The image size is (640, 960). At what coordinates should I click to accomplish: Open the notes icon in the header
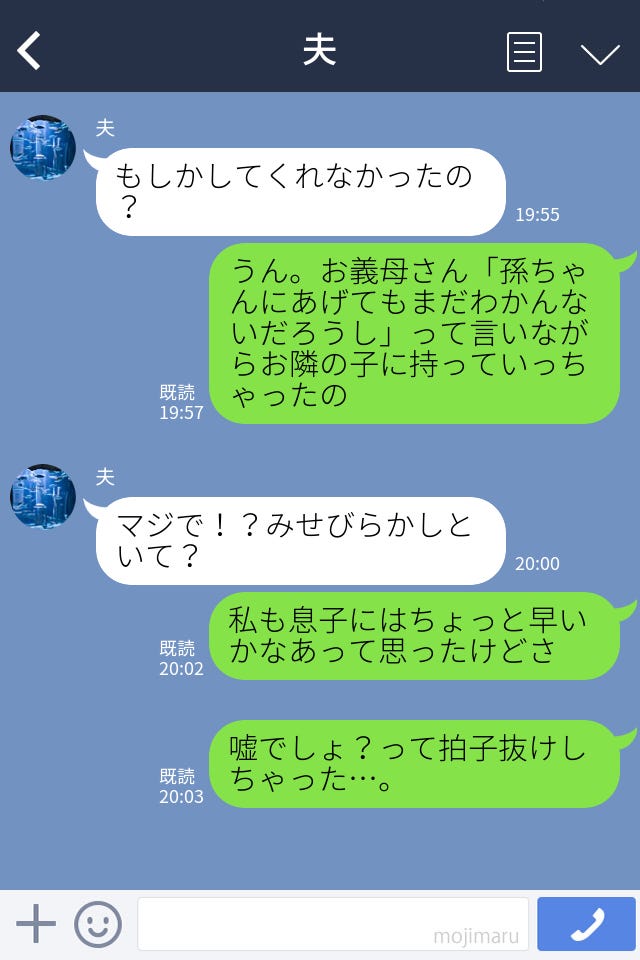[524, 52]
